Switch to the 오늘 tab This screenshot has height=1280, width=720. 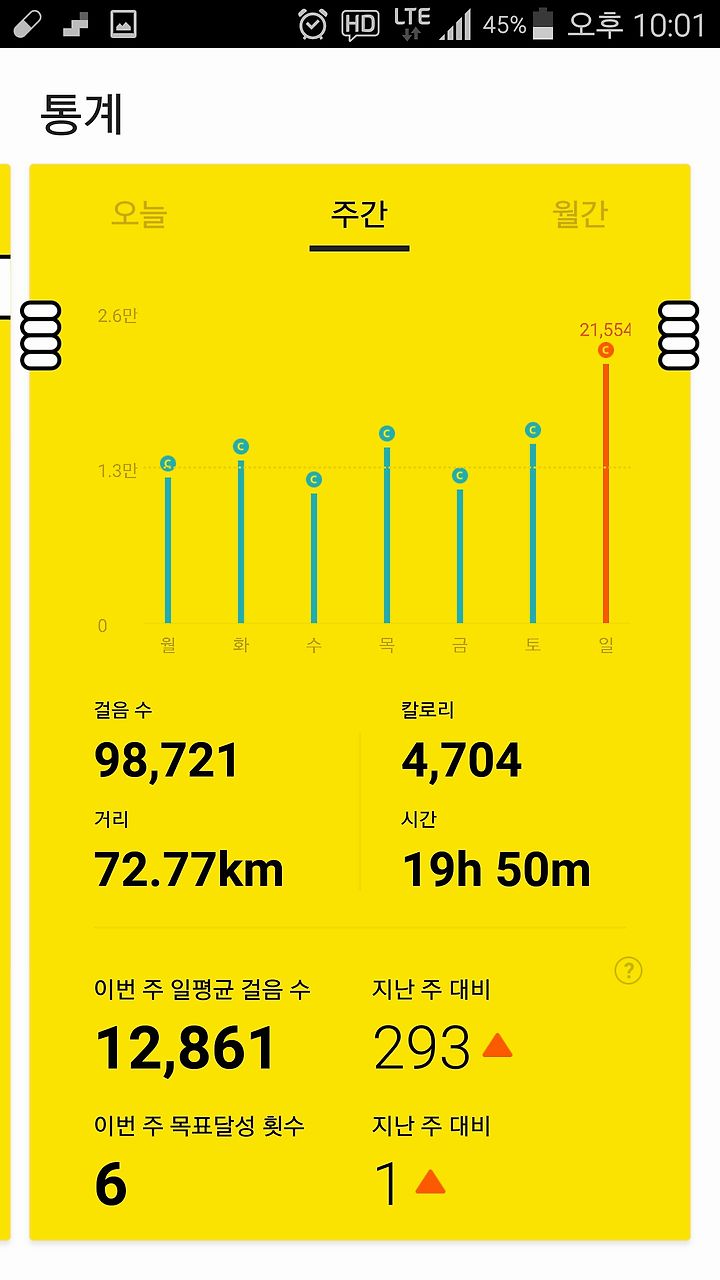pos(139,214)
